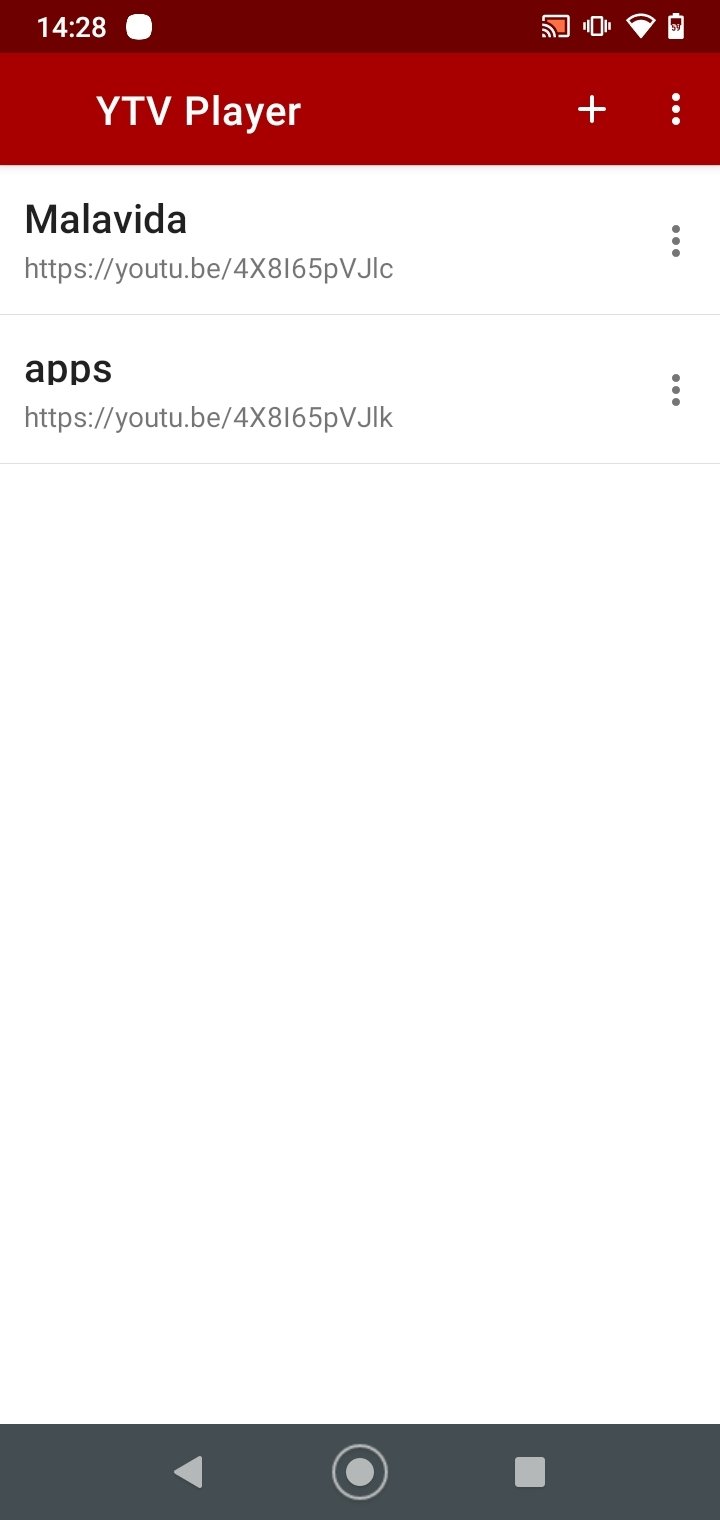Show more options for apps entry
This screenshot has width=720, height=1520.
[676, 390]
